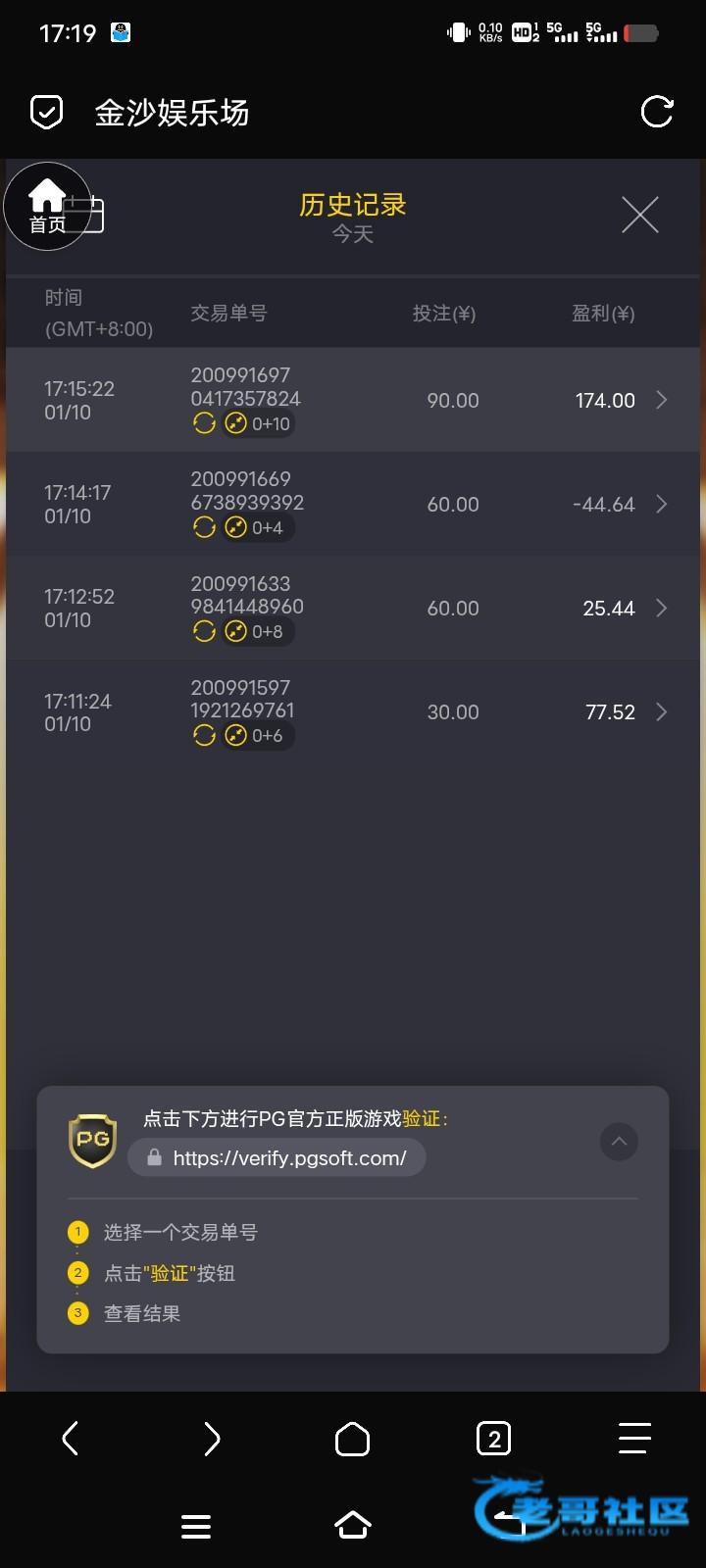Open the browser home page
706x1568 pixels.
[352, 1439]
